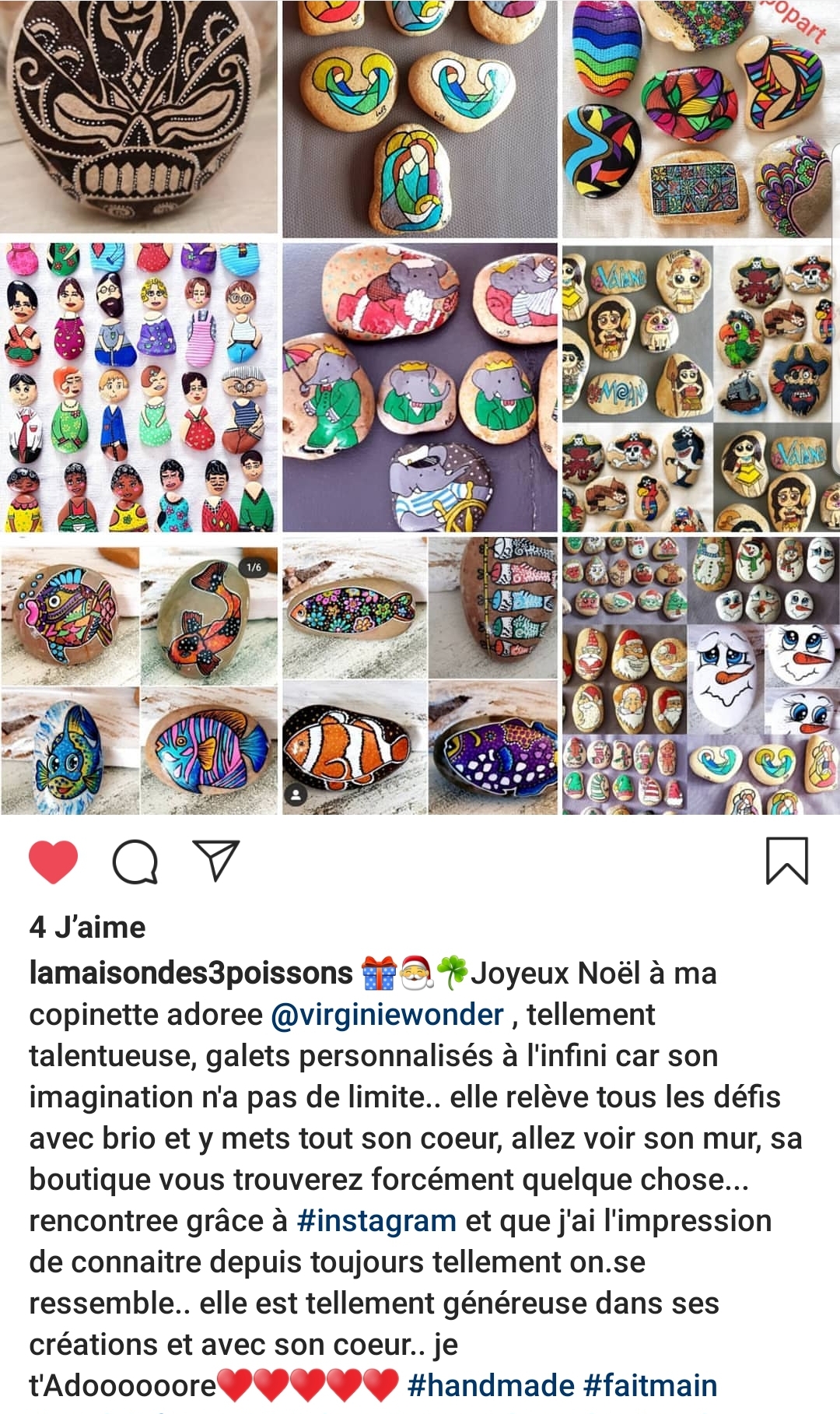Open the #instagram hashtag
840x1414 pixels.
tap(376, 1221)
